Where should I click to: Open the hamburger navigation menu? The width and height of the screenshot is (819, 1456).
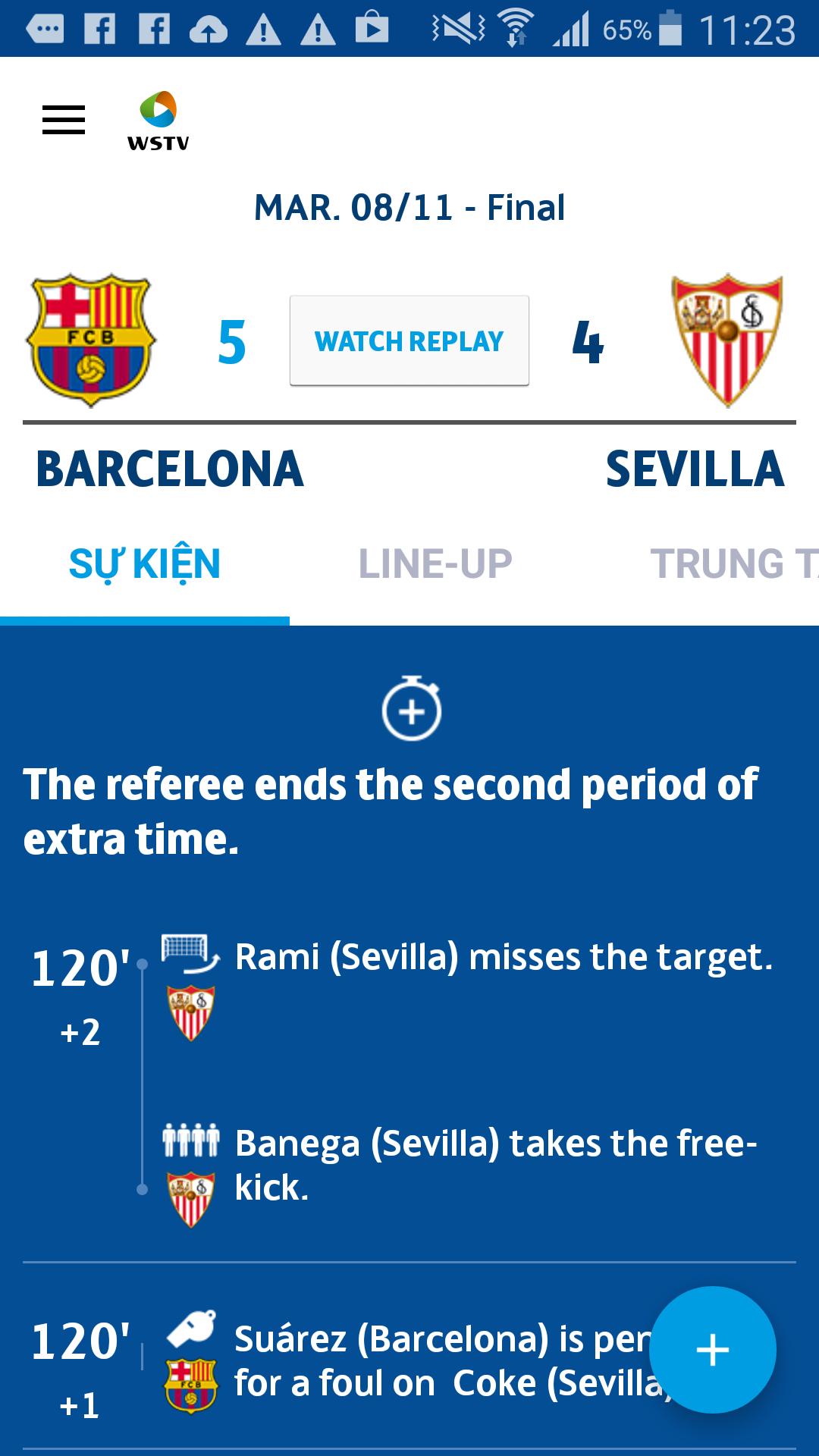tap(64, 120)
